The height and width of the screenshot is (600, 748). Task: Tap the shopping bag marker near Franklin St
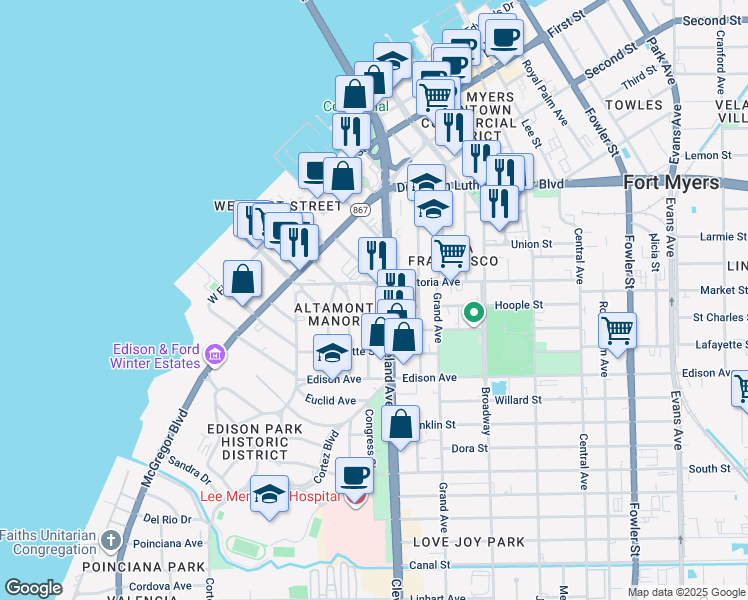coord(400,424)
